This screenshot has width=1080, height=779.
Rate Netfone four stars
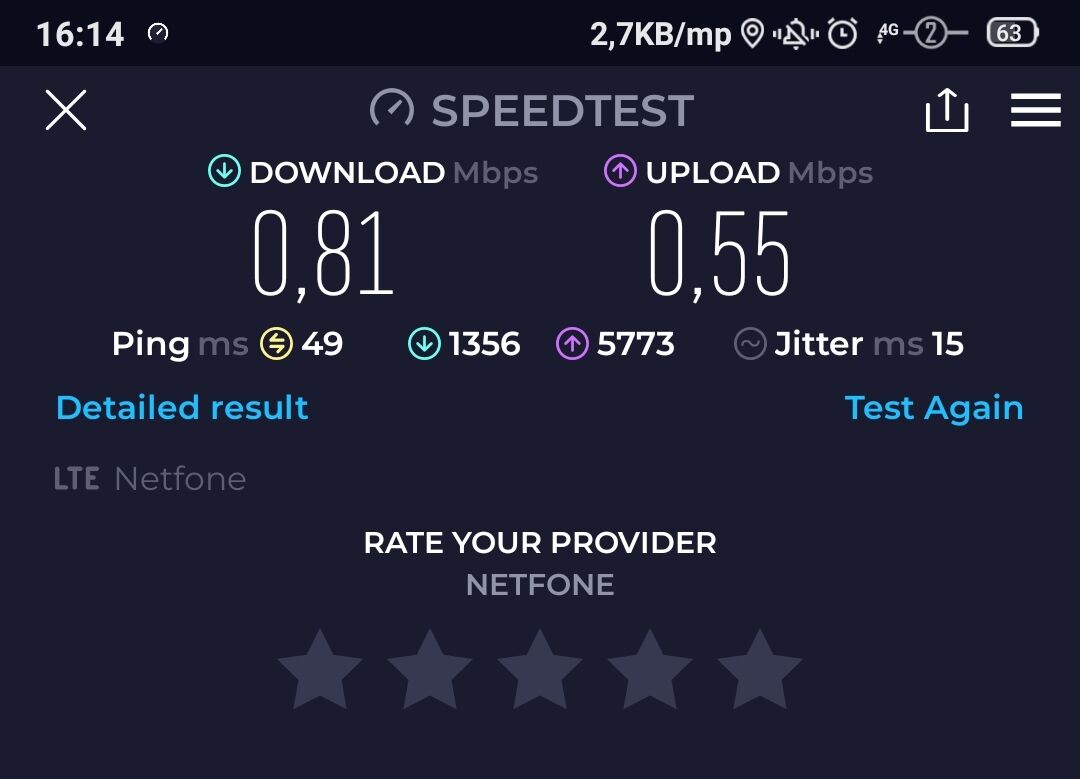[650, 671]
